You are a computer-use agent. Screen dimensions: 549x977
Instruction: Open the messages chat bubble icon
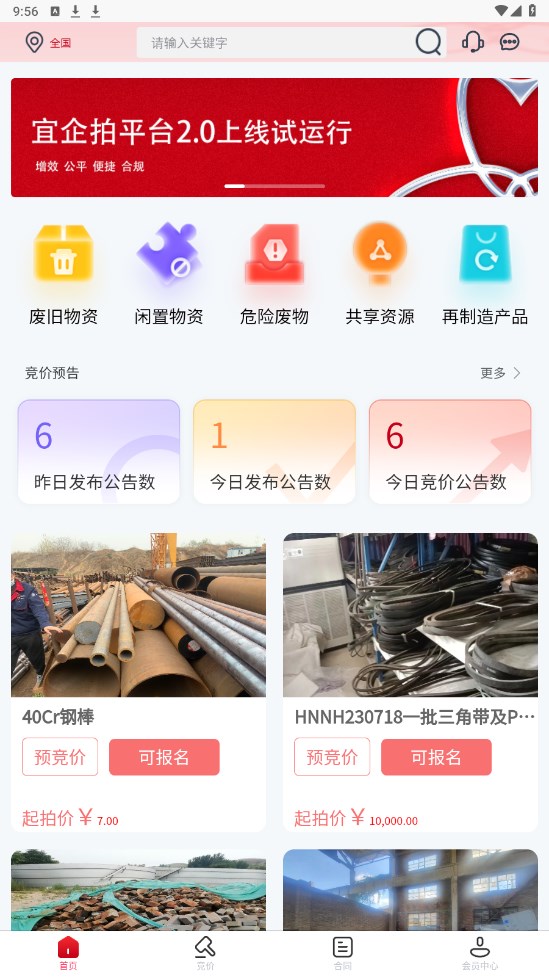pyautogui.click(x=510, y=42)
